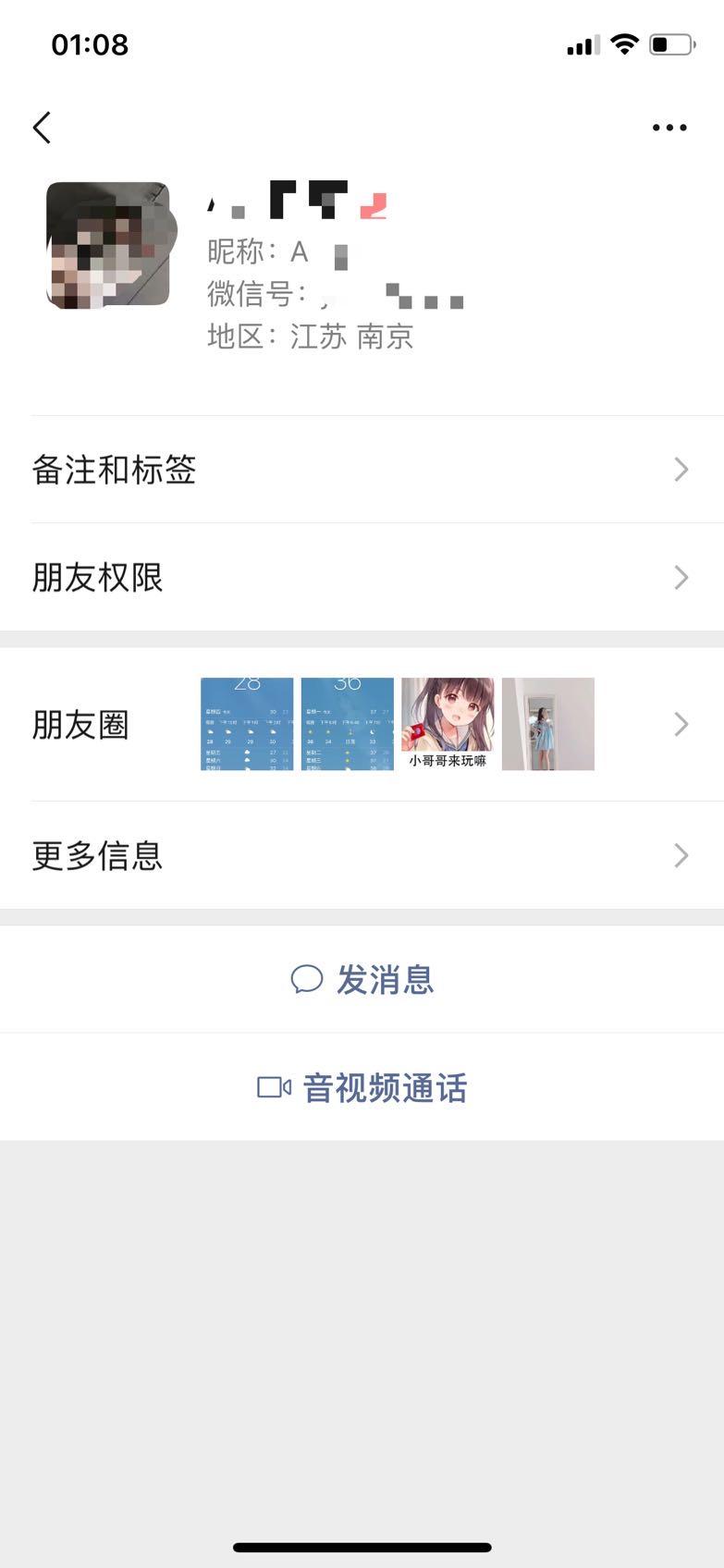This screenshot has height=1568, width=724.
Task: Open the contact's profile avatar photo
Action: [x=111, y=248]
